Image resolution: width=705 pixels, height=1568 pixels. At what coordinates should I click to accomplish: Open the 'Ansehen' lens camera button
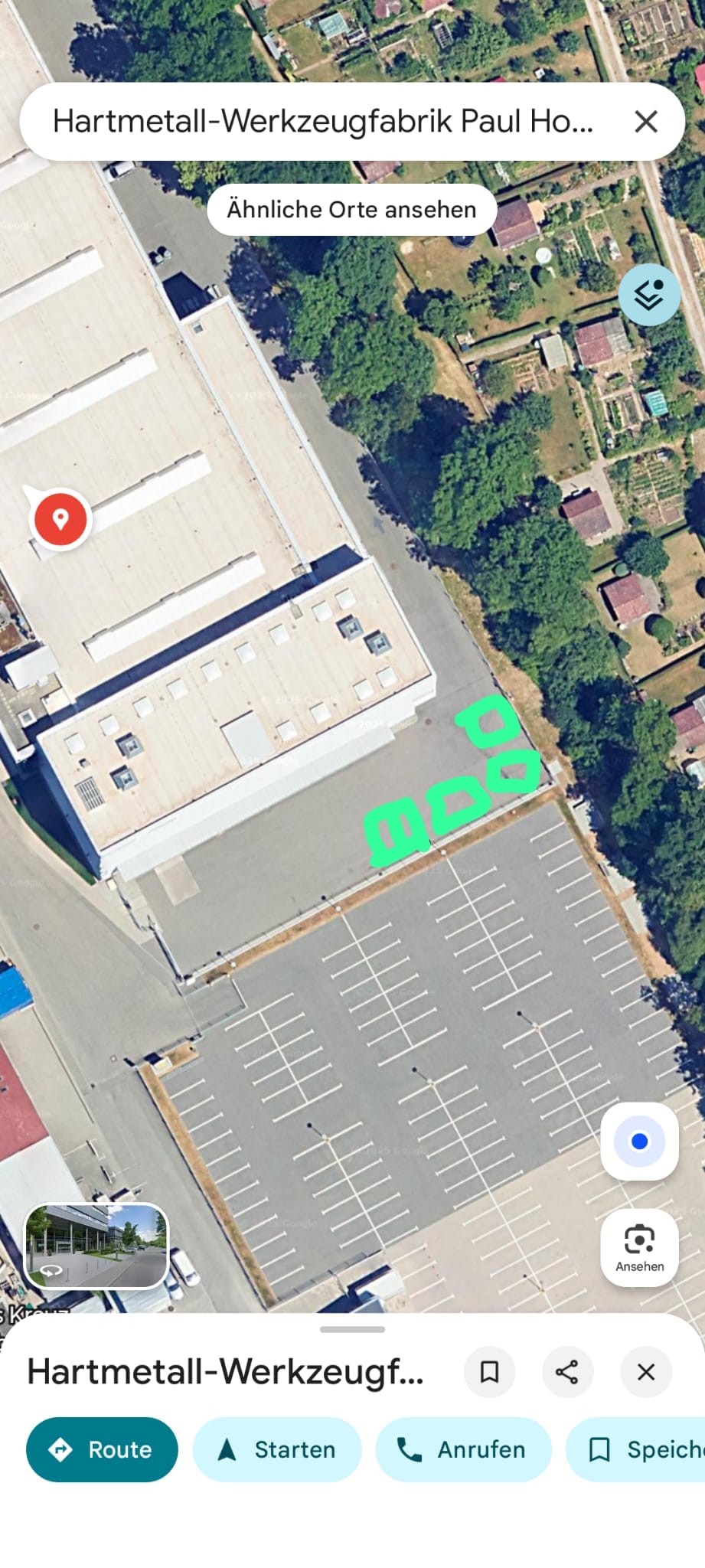pos(639,1247)
